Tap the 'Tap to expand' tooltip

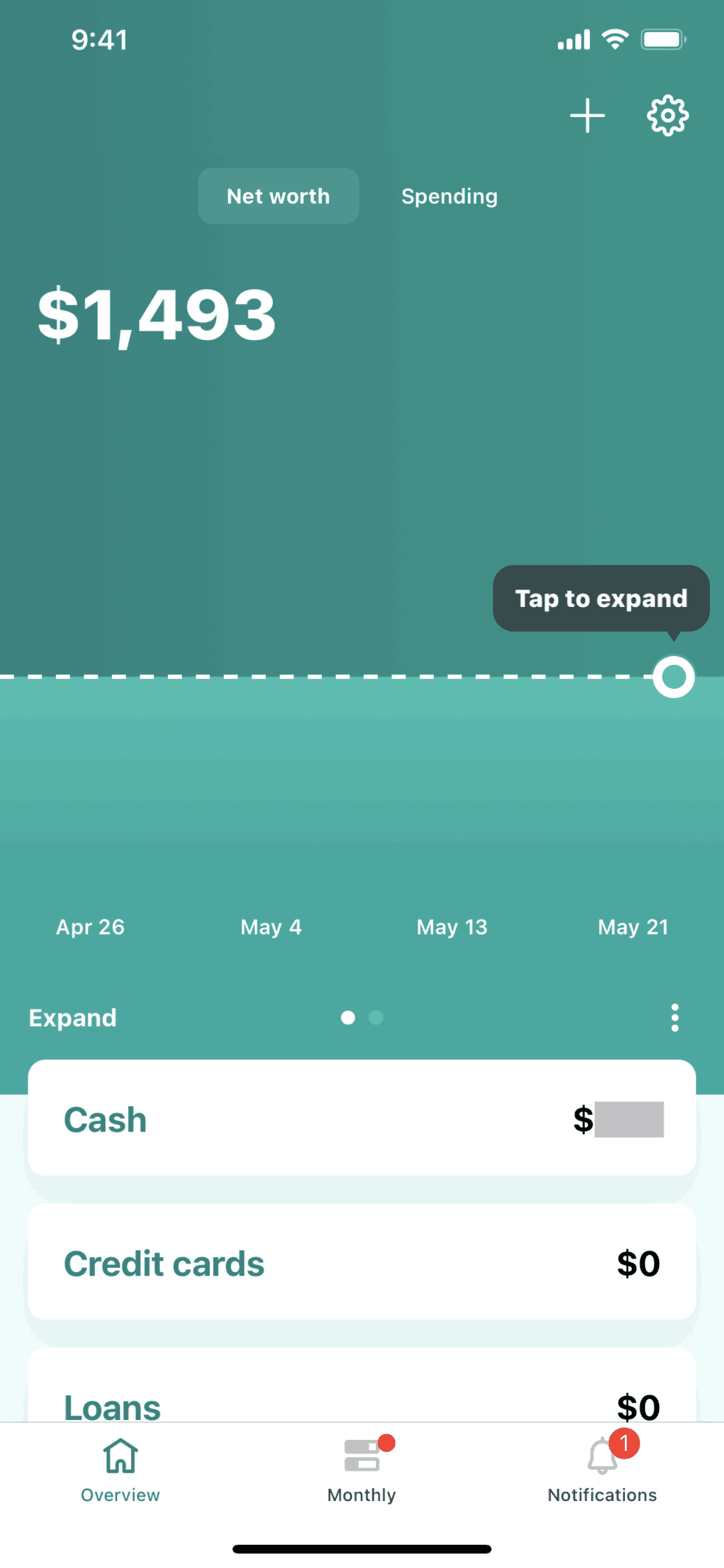click(600, 599)
